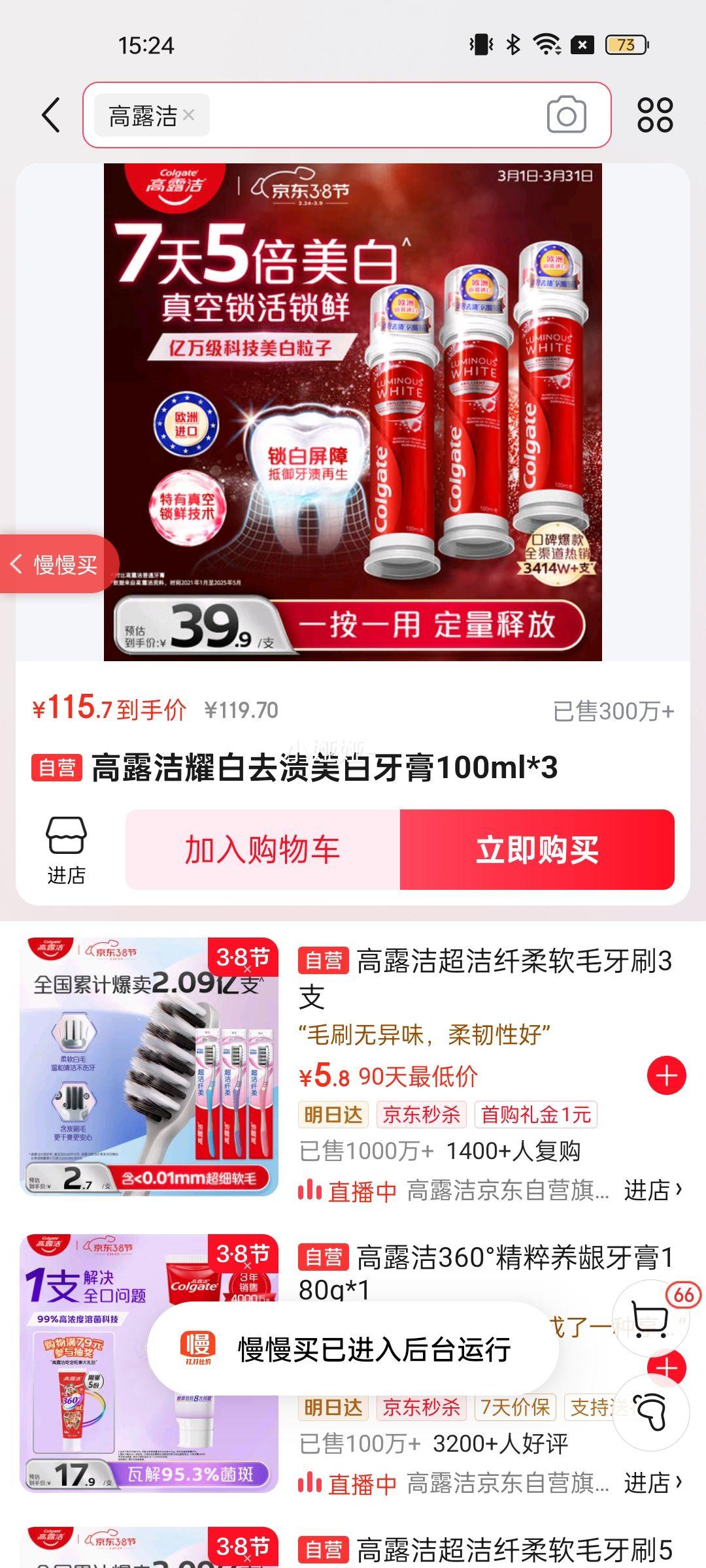Enter the store via the 进店 icon

click(66, 849)
